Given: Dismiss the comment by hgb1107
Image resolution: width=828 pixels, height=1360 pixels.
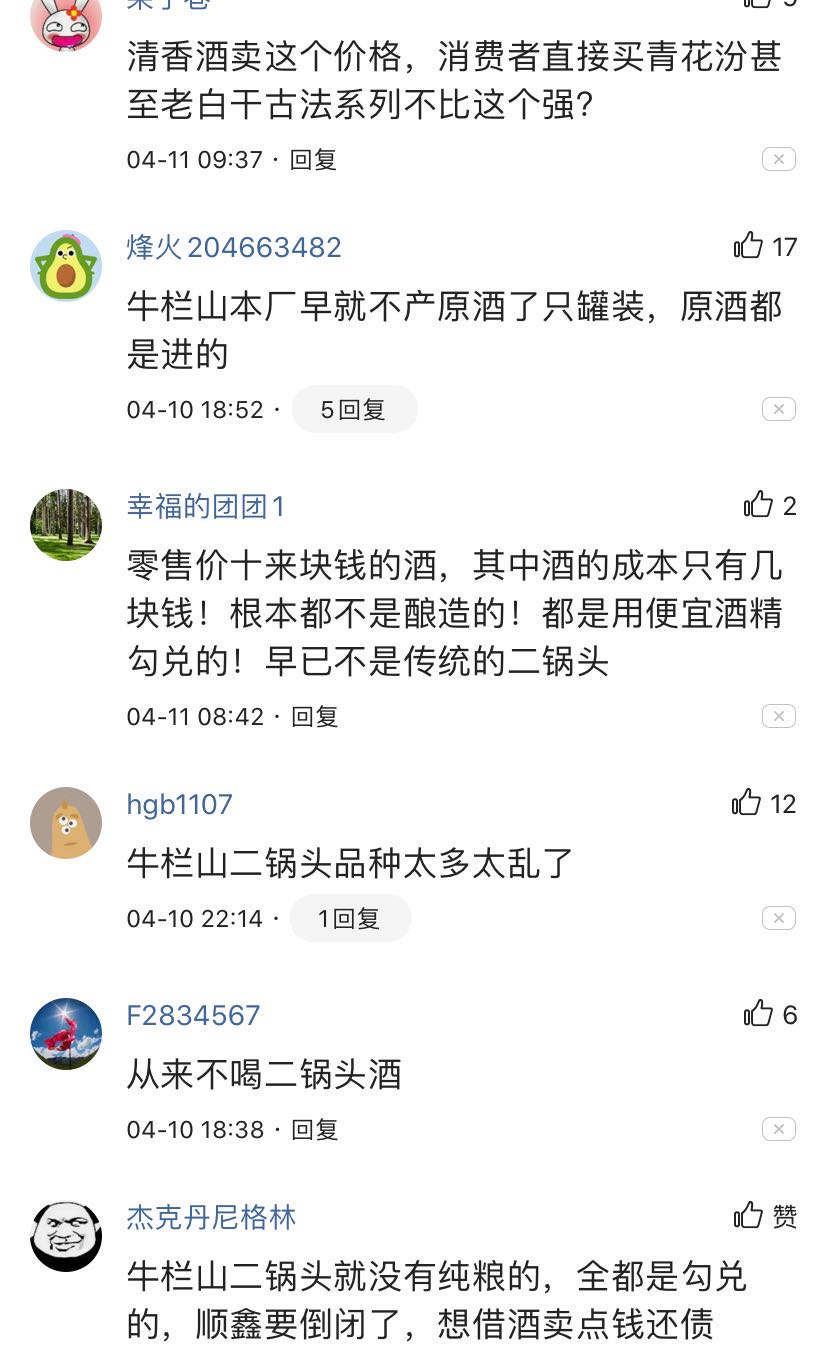Looking at the screenshot, I should [x=778, y=919].
